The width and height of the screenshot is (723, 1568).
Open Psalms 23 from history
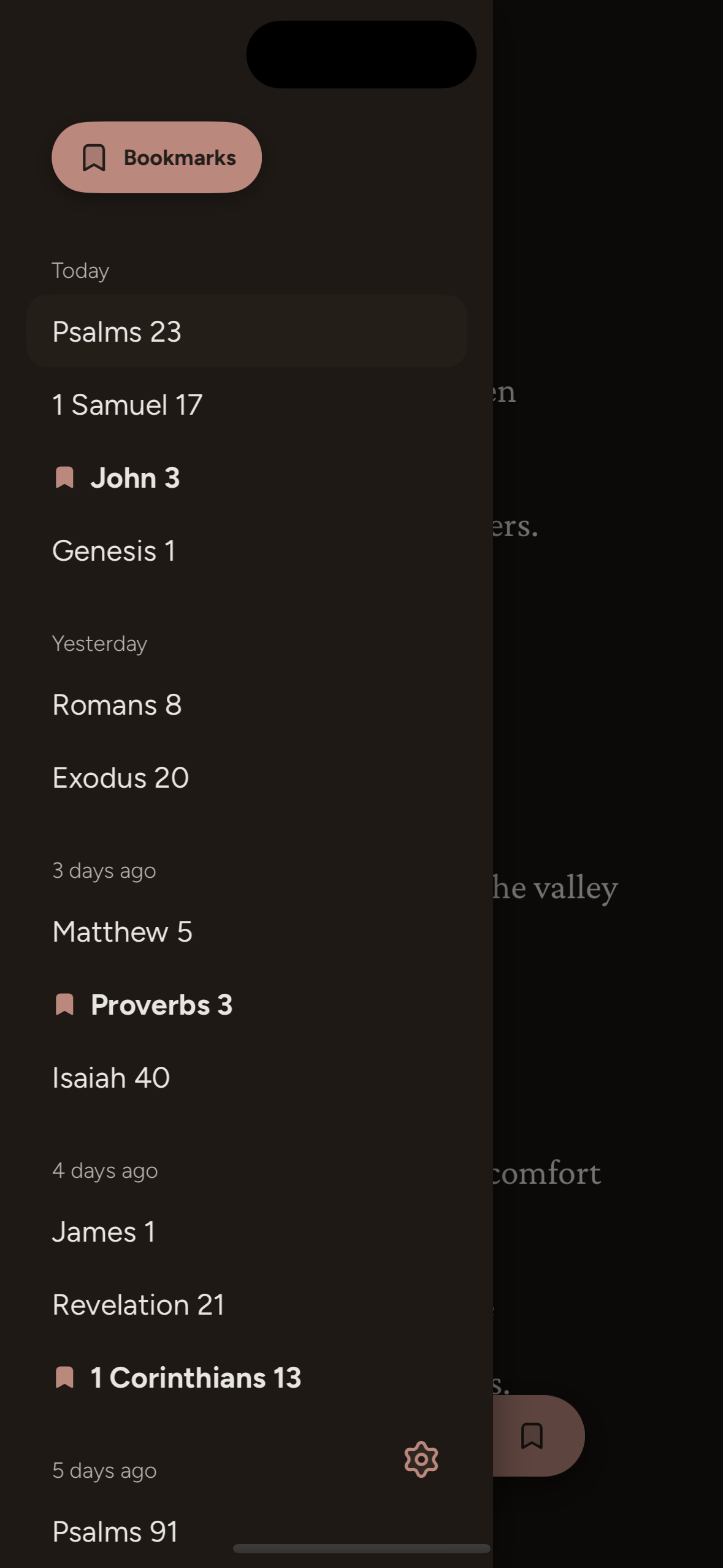tap(245, 332)
